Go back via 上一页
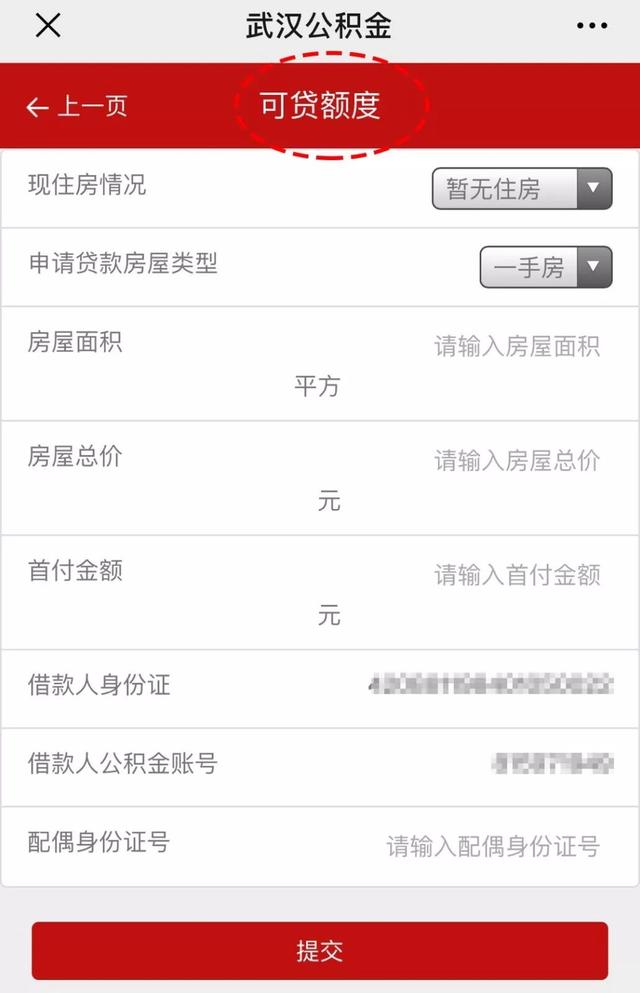Image resolution: width=640 pixels, height=993 pixels. [x=78, y=107]
